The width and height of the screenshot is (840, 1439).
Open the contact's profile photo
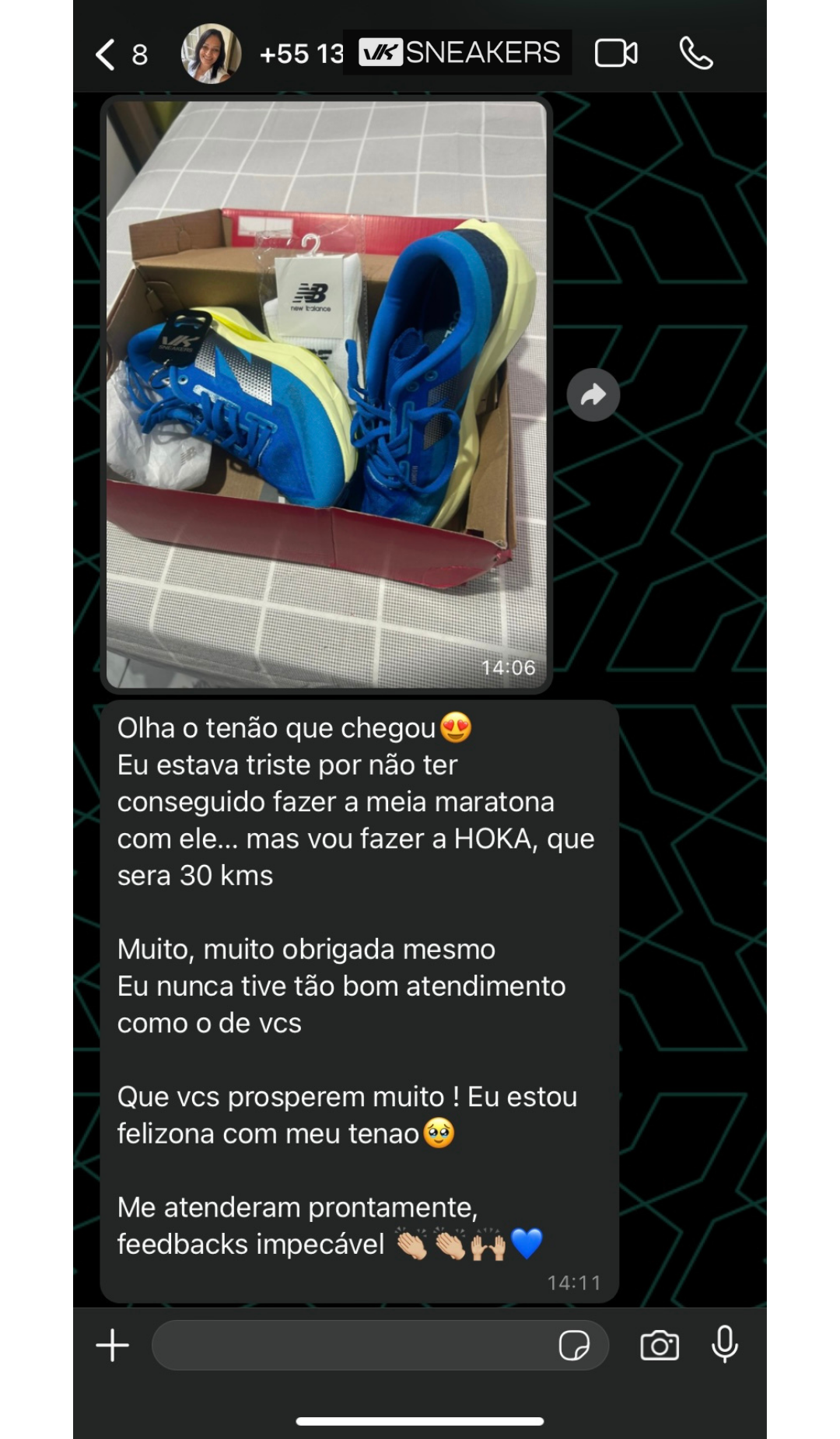211,54
